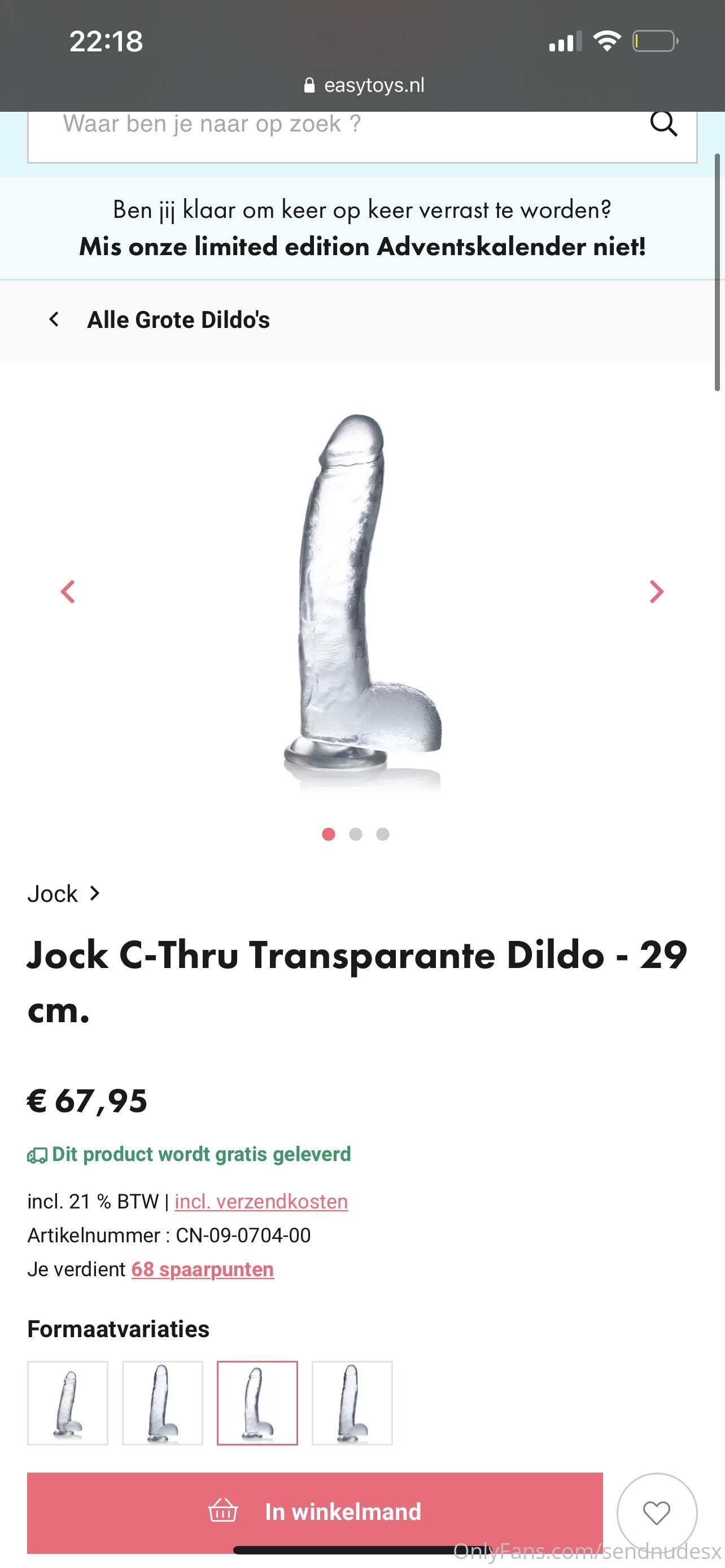
Task: Select the second size variation thumbnail
Action: coord(163,1403)
